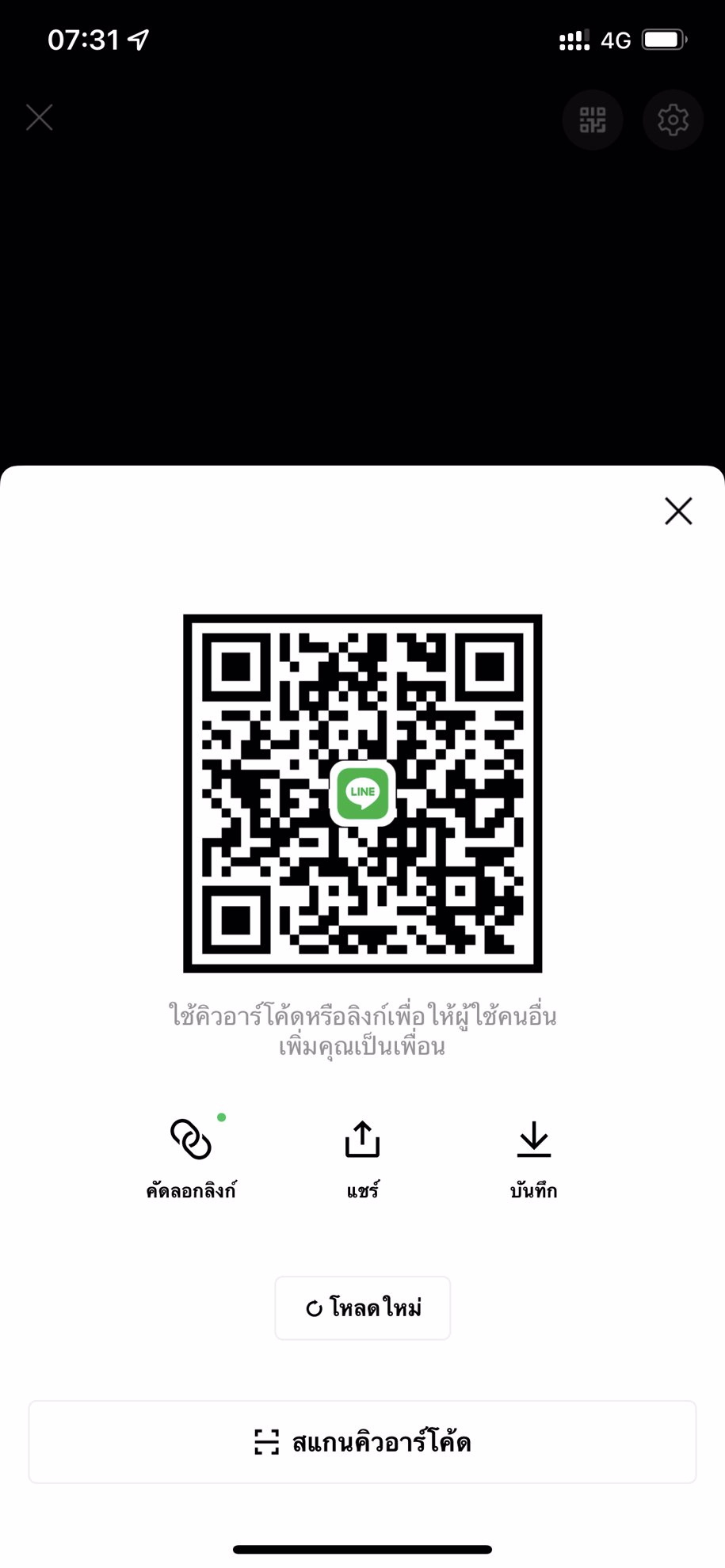The image size is (725, 1568).
Task: Tap สแกนคิวอาร์โค้ด to scan a code
Action: click(363, 1442)
